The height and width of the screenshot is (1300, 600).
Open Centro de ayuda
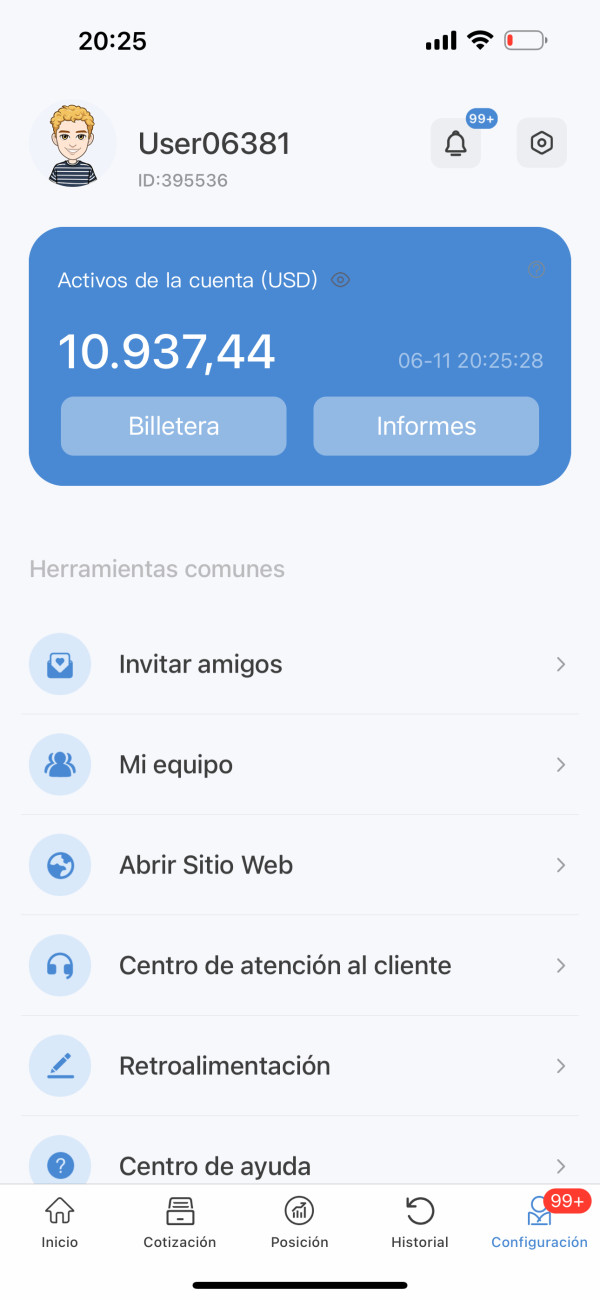point(300,1165)
